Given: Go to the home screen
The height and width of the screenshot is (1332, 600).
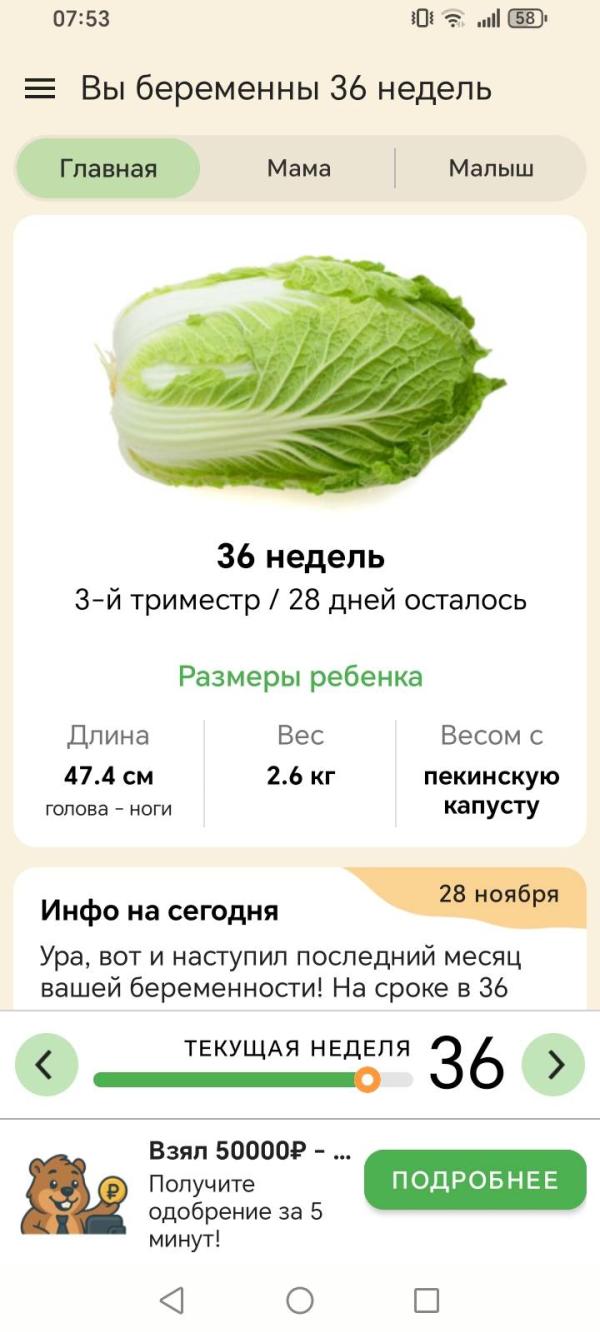Looking at the screenshot, I should click(300, 1300).
